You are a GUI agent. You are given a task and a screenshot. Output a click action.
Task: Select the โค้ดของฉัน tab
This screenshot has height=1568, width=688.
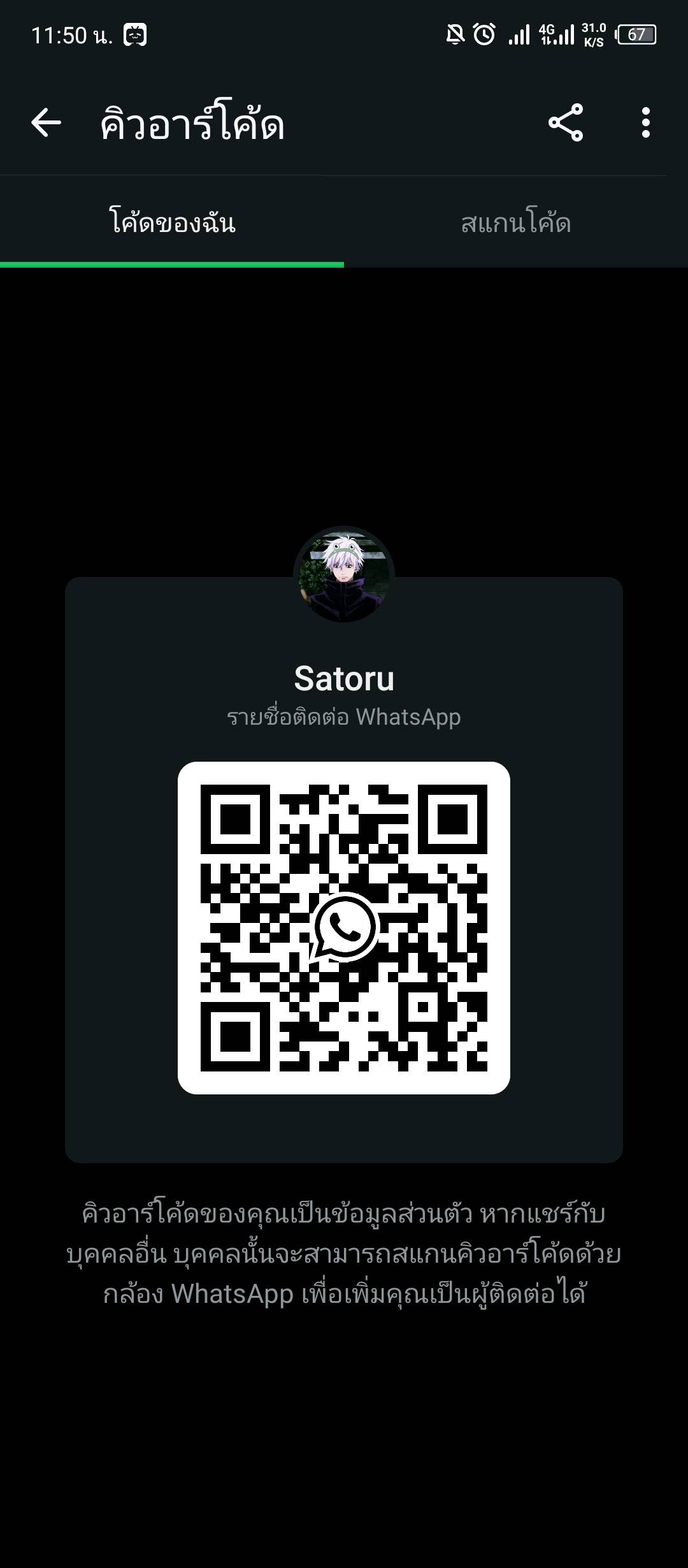click(x=172, y=222)
